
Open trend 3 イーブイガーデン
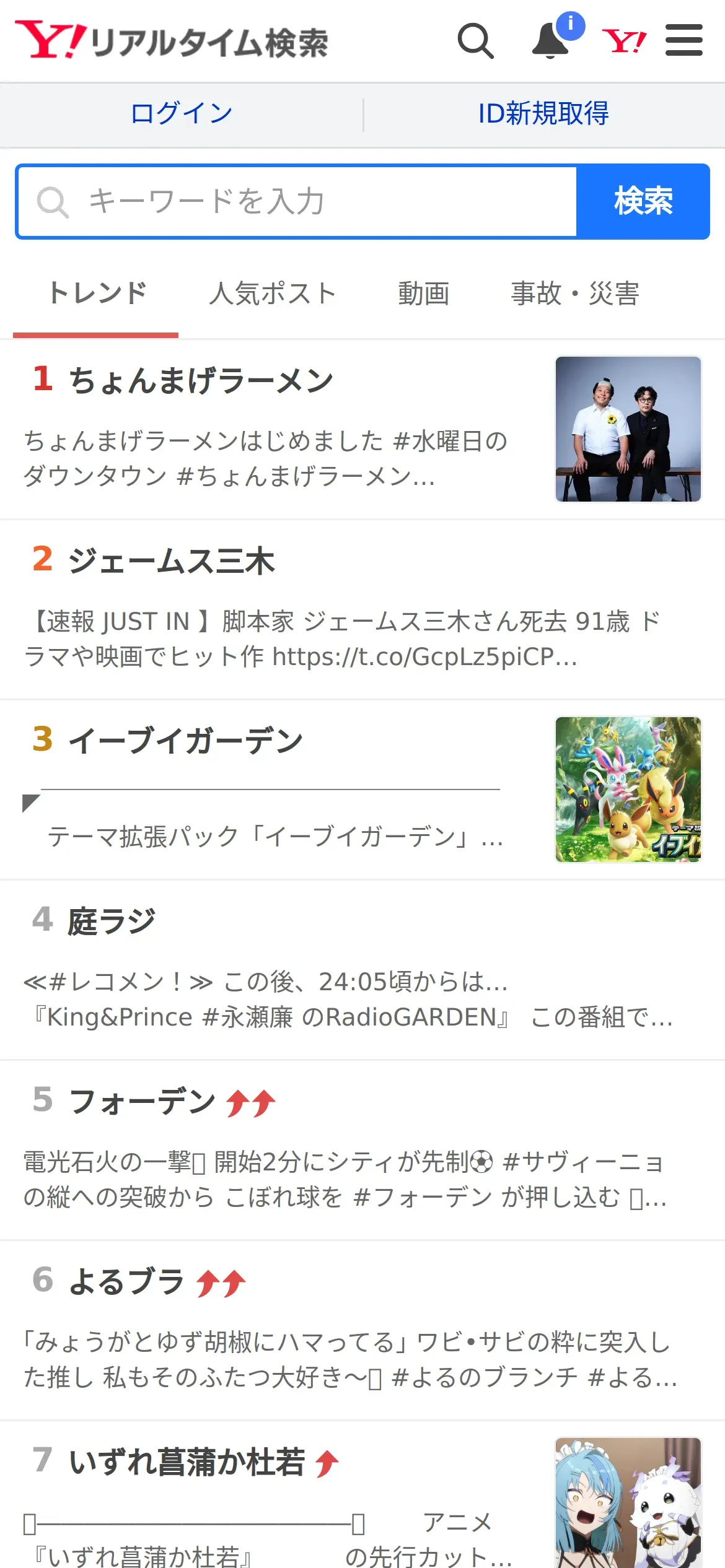pos(186,741)
